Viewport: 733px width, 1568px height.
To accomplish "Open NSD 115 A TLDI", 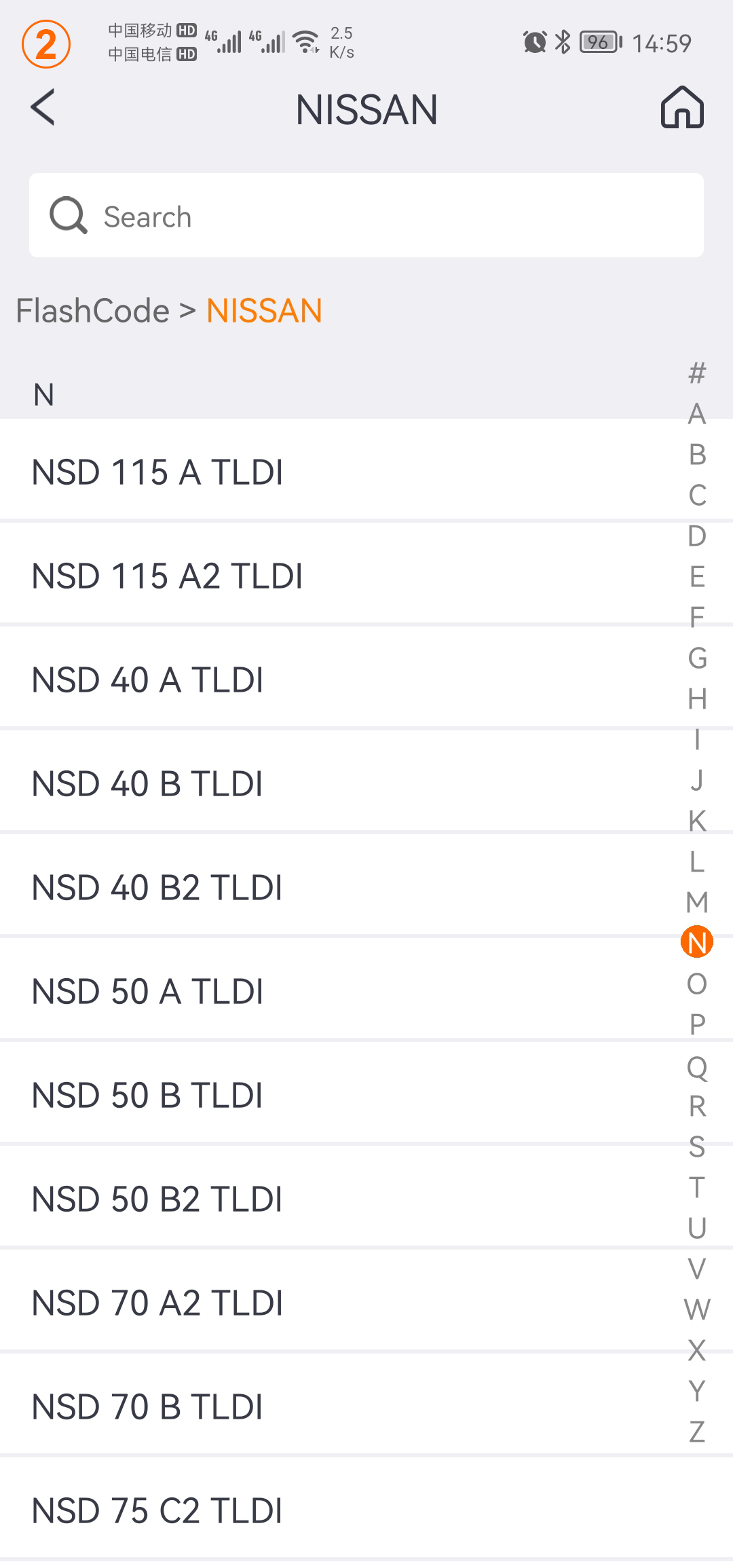I will 157,472.
